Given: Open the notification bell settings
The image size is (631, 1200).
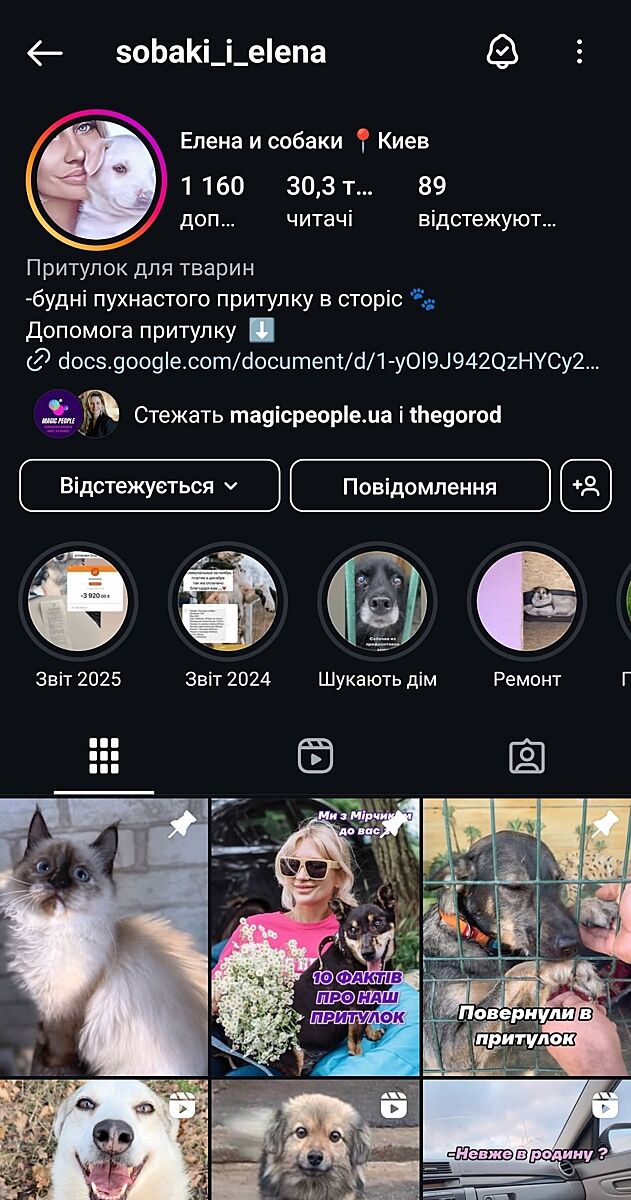Looking at the screenshot, I should (x=502, y=52).
